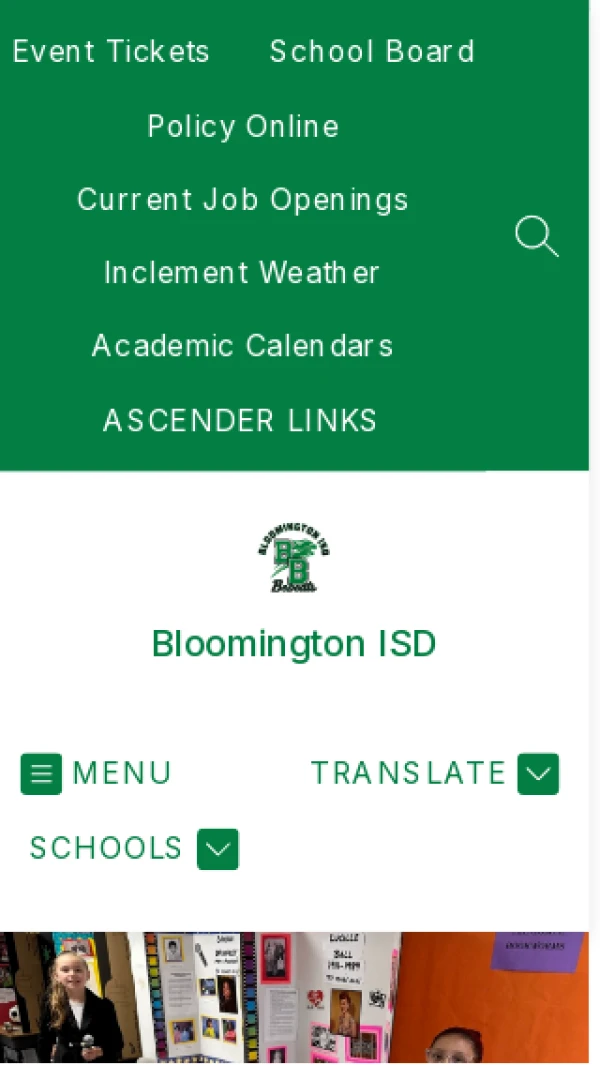Screen dimensions: 600x1065
Task: Go to the School Board page
Action: [x=372, y=52]
